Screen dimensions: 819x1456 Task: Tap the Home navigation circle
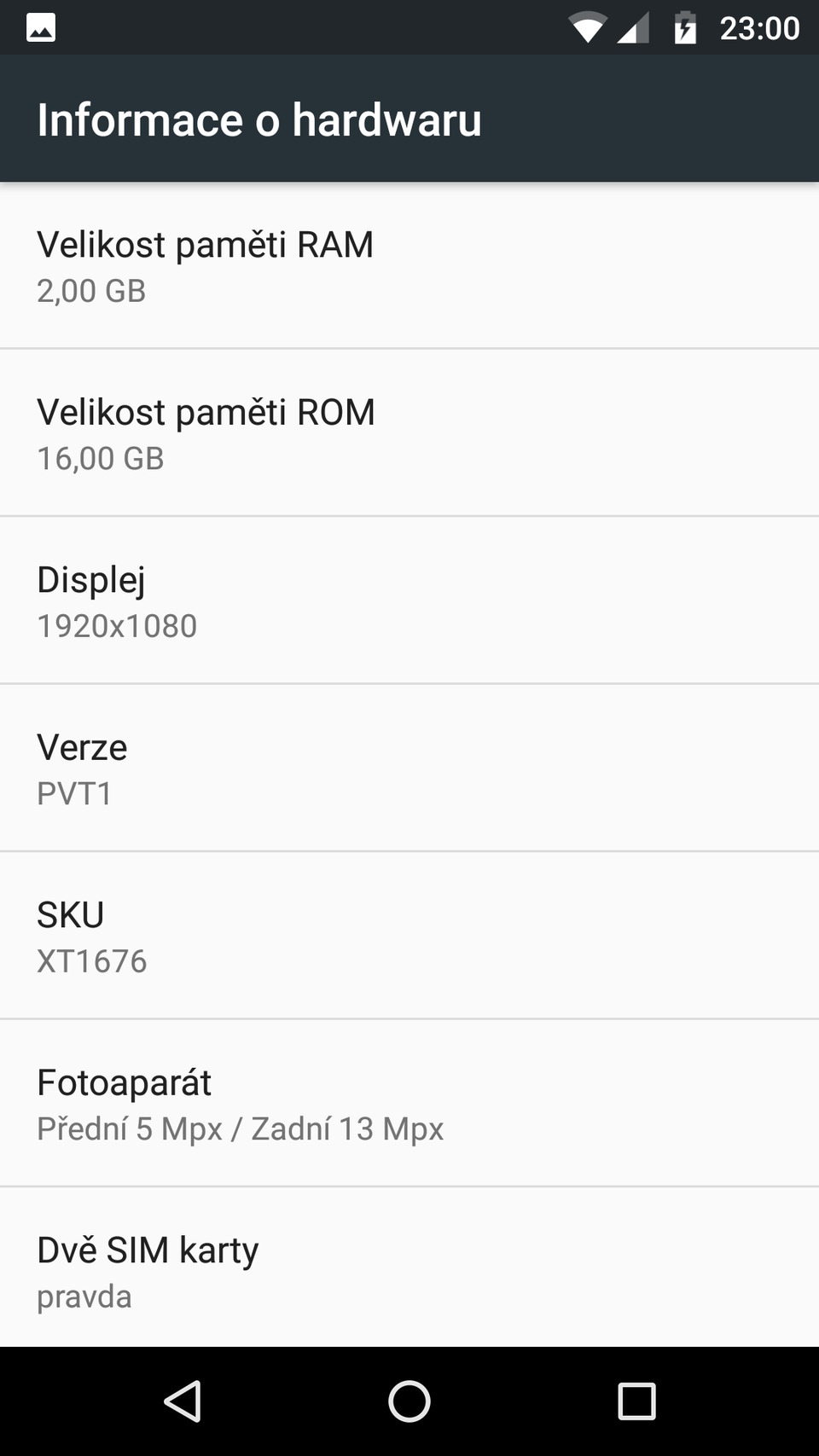tap(409, 1399)
